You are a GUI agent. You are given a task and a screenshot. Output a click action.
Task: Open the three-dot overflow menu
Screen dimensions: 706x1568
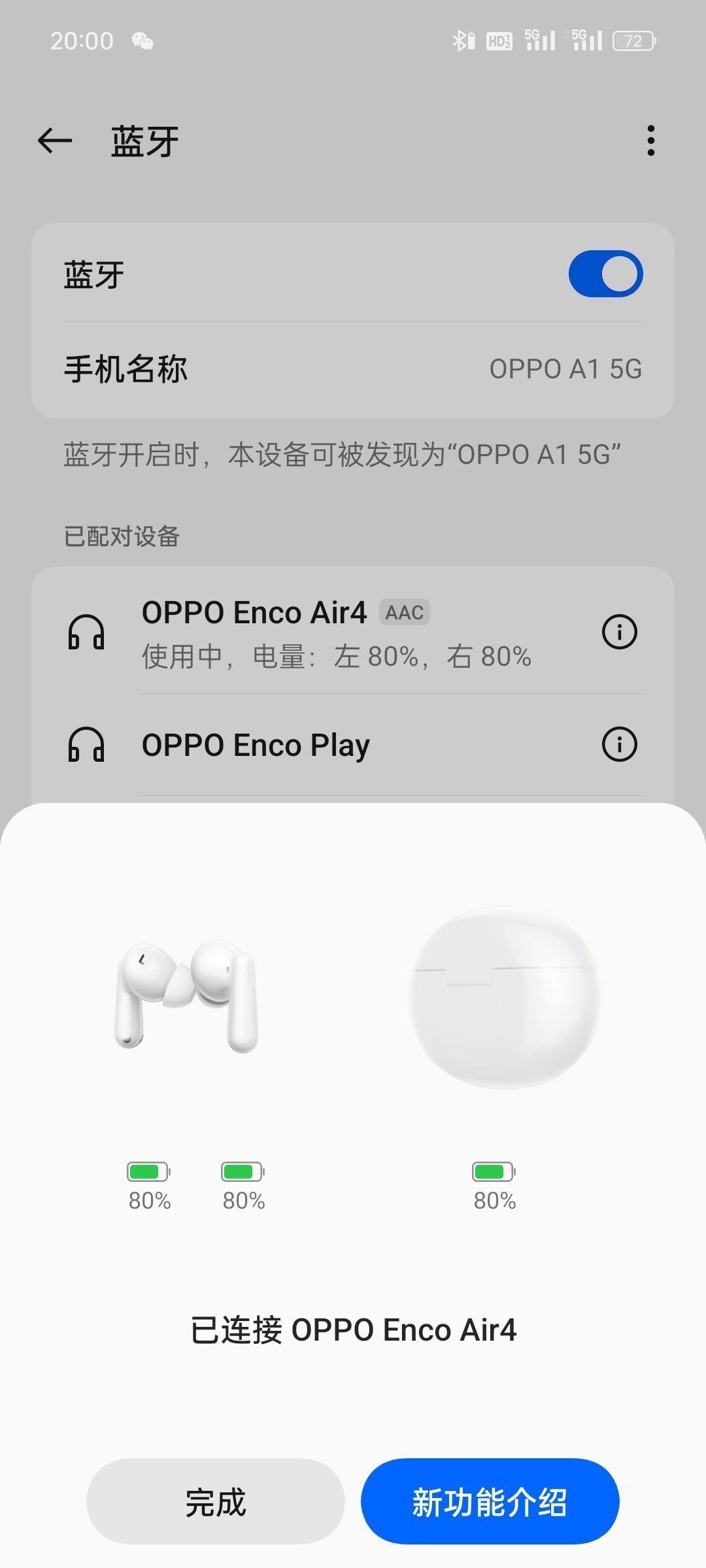[x=650, y=141]
